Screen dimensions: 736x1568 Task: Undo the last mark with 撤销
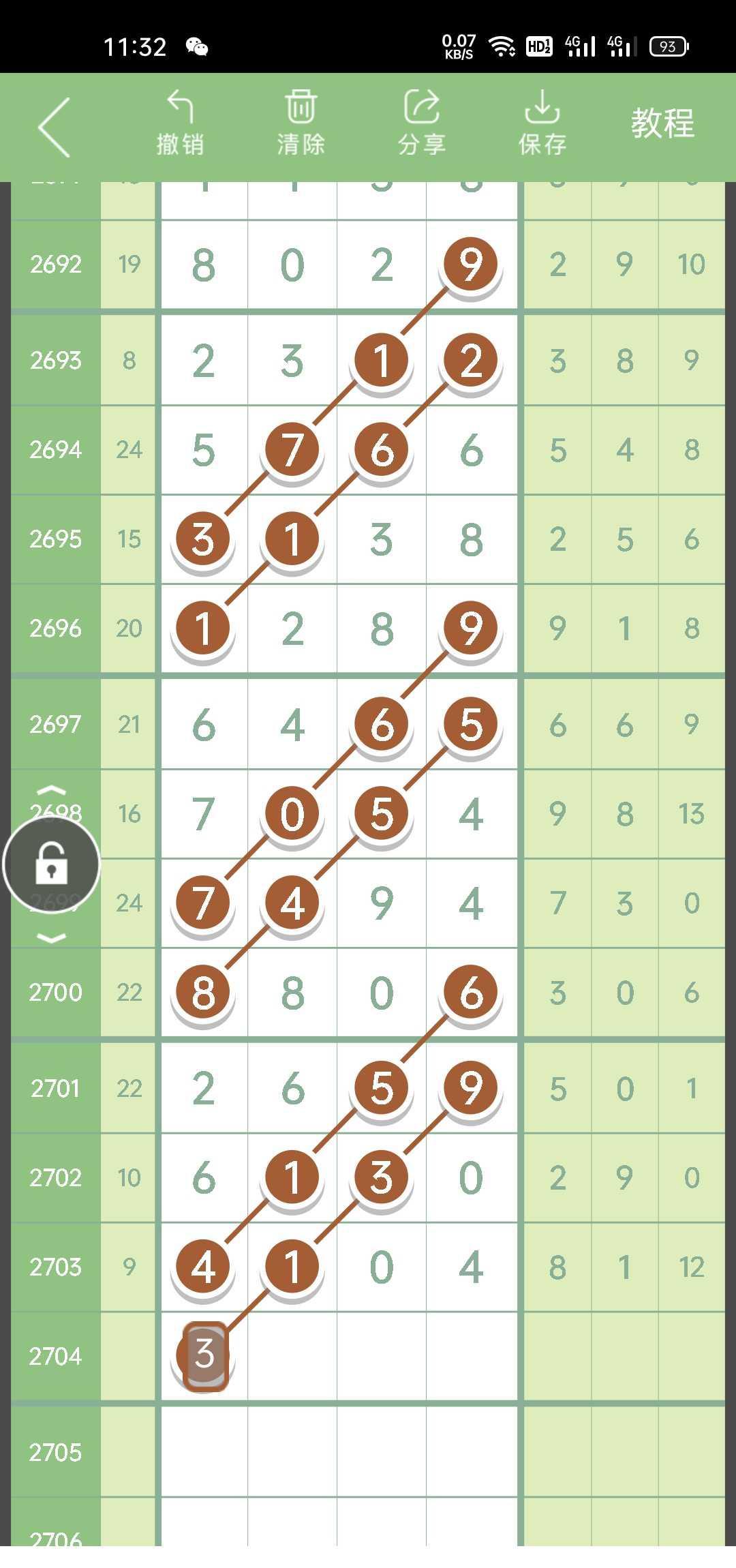[180, 123]
